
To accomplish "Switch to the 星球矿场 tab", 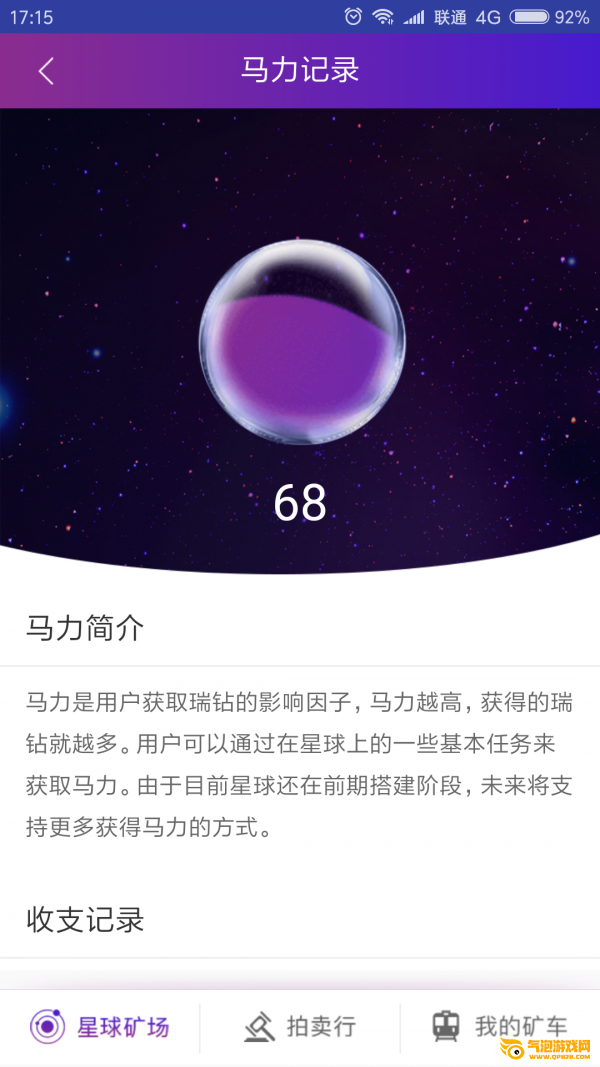I will [100, 1026].
